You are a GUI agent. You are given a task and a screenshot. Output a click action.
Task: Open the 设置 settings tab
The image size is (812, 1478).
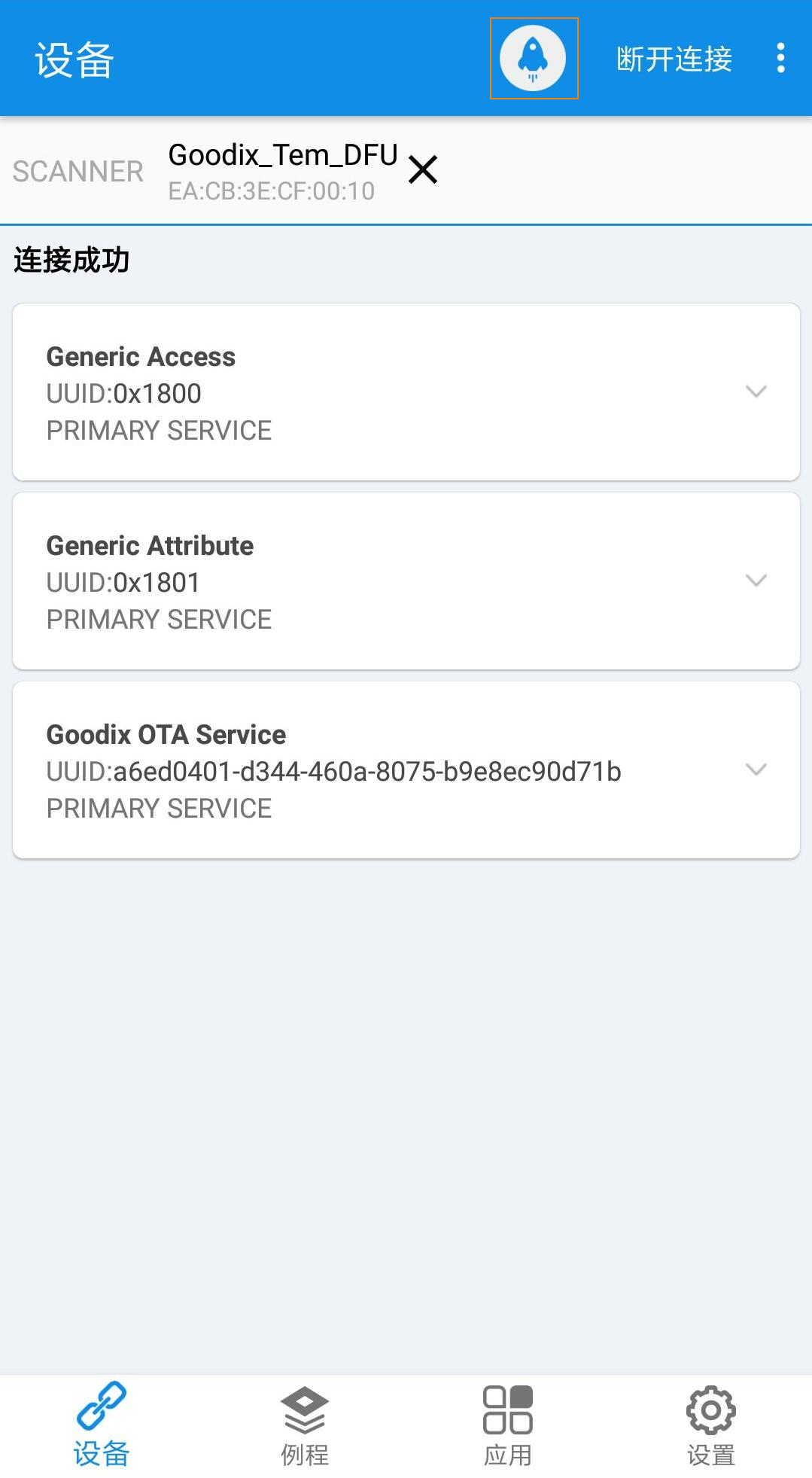(x=710, y=1426)
